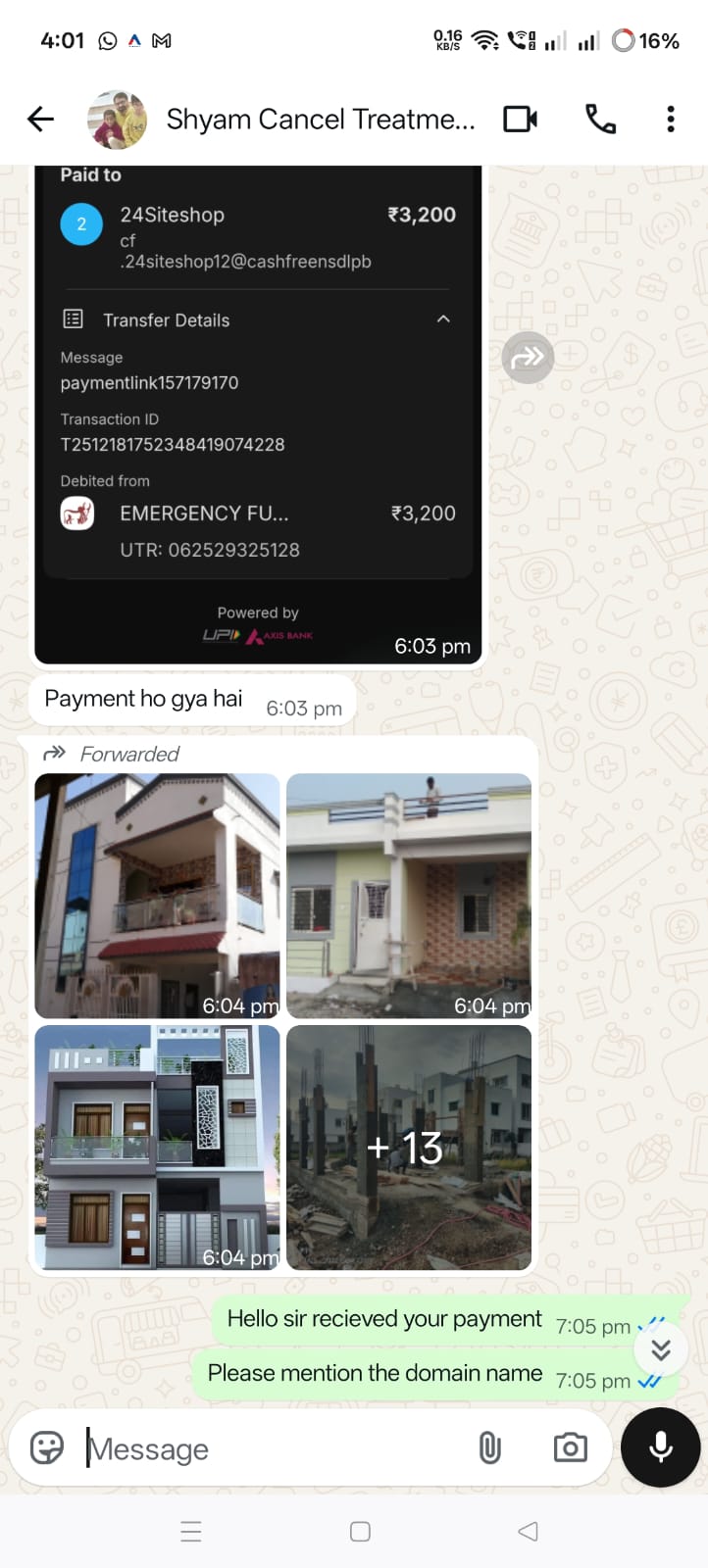Tap the microphone to record a voice message

661,1447
